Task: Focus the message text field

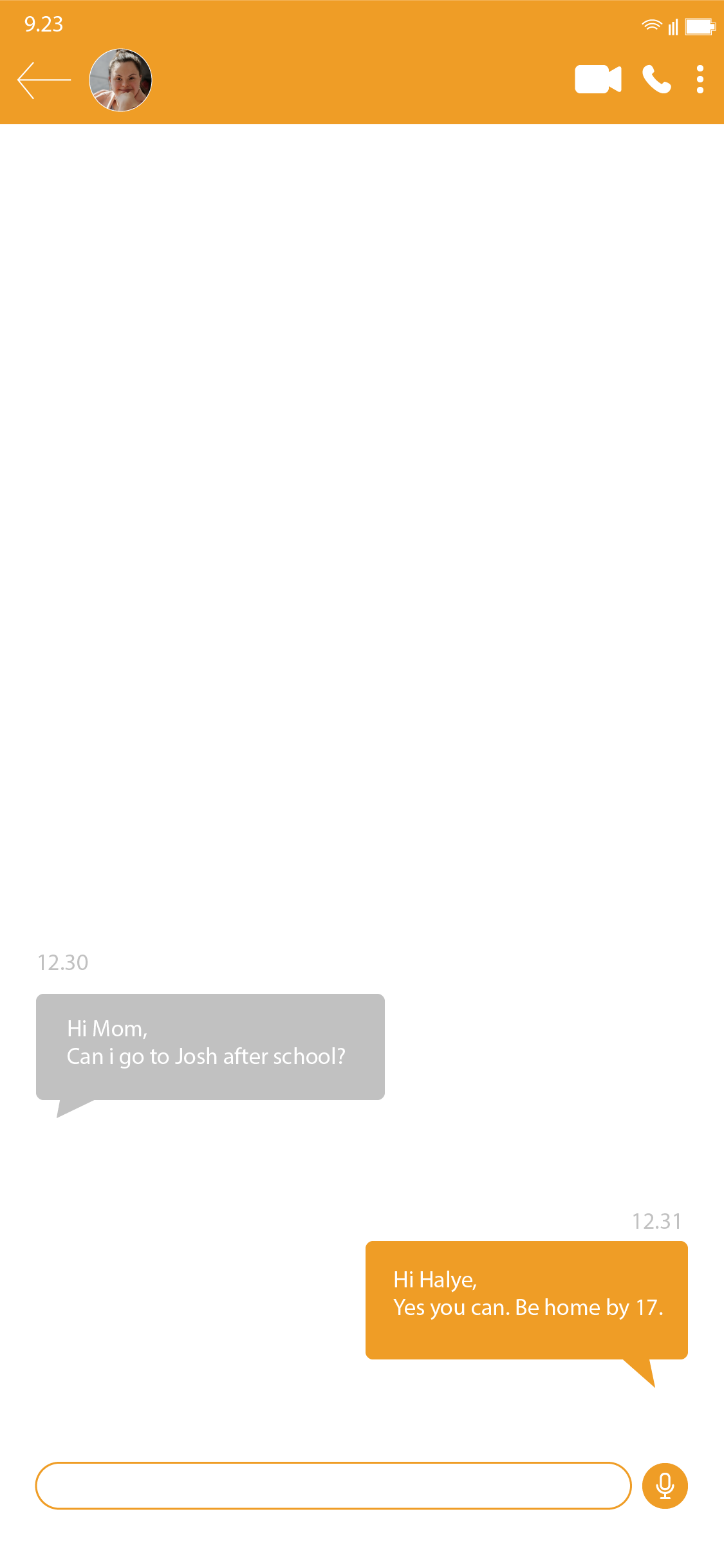Action: click(x=333, y=1486)
